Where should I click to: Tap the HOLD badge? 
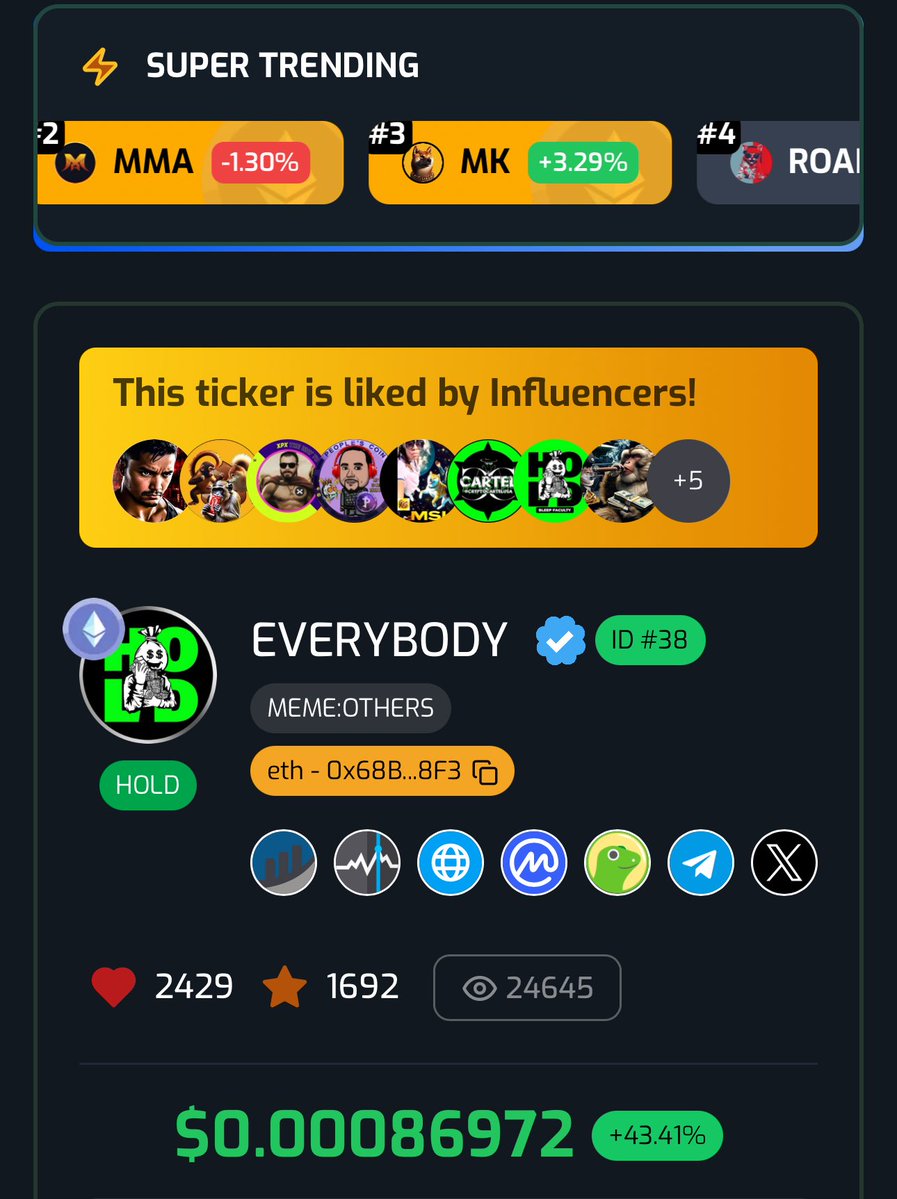pyautogui.click(x=148, y=786)
